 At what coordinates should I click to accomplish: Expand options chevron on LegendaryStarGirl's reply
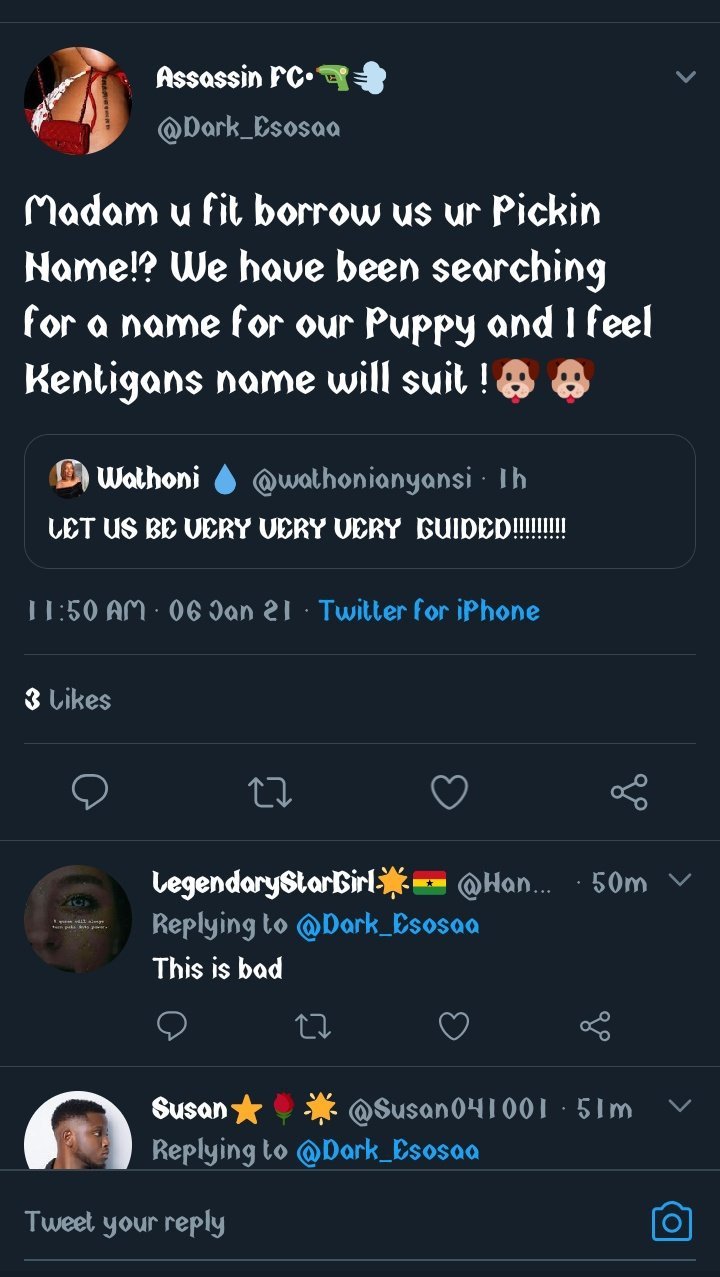[680, 880]
